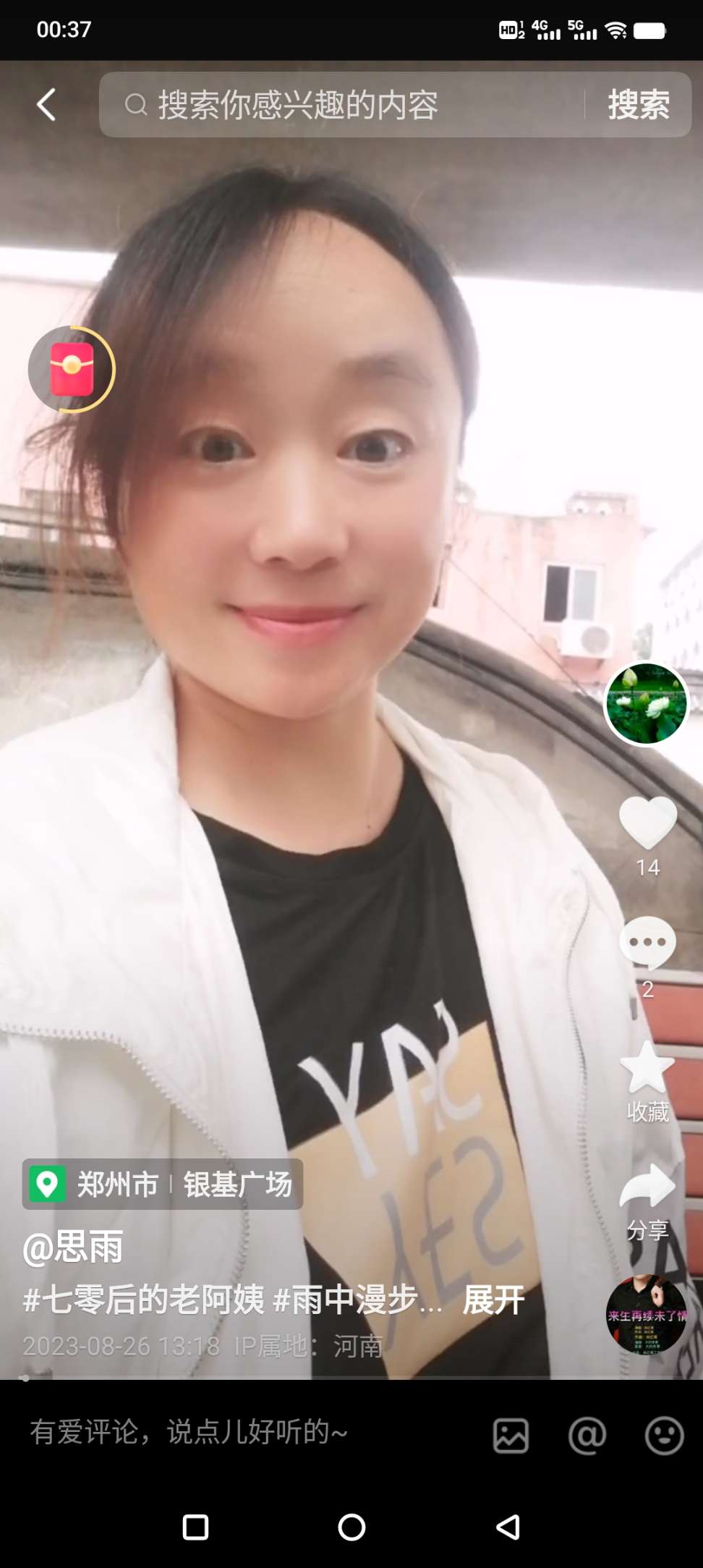Go back using the top-left arrow

46,105
